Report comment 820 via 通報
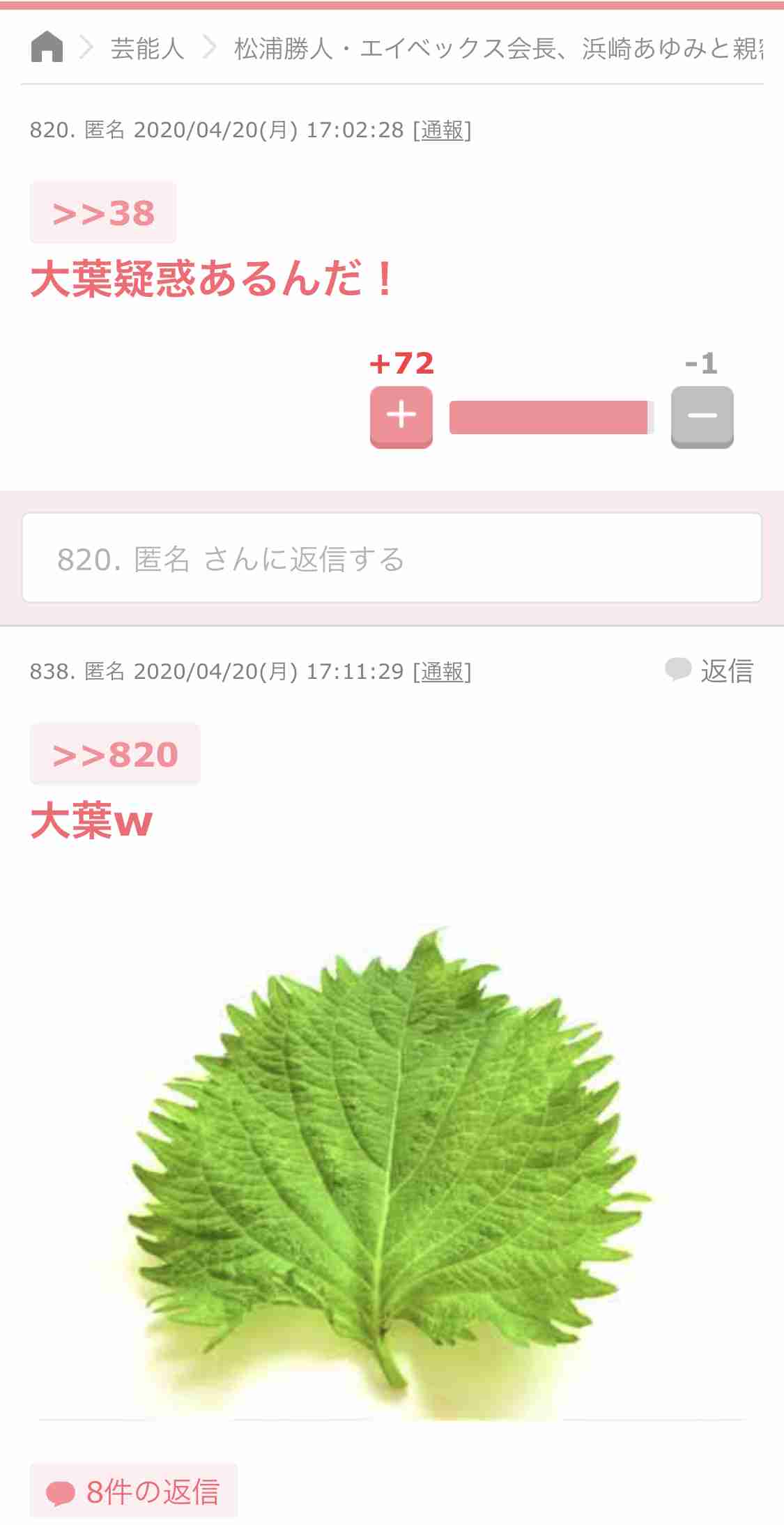Viewport: 784px width, 1525px height. (443, 130)
